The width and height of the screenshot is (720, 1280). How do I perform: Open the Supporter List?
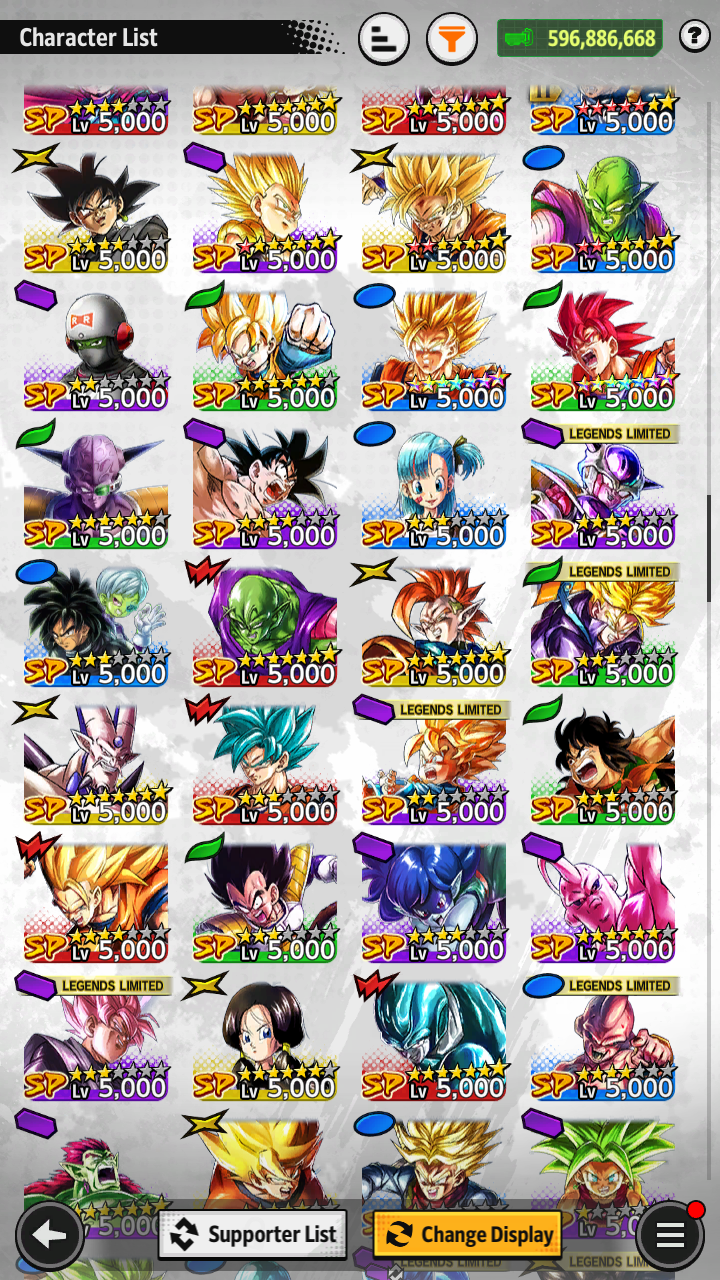point(253,1234)
